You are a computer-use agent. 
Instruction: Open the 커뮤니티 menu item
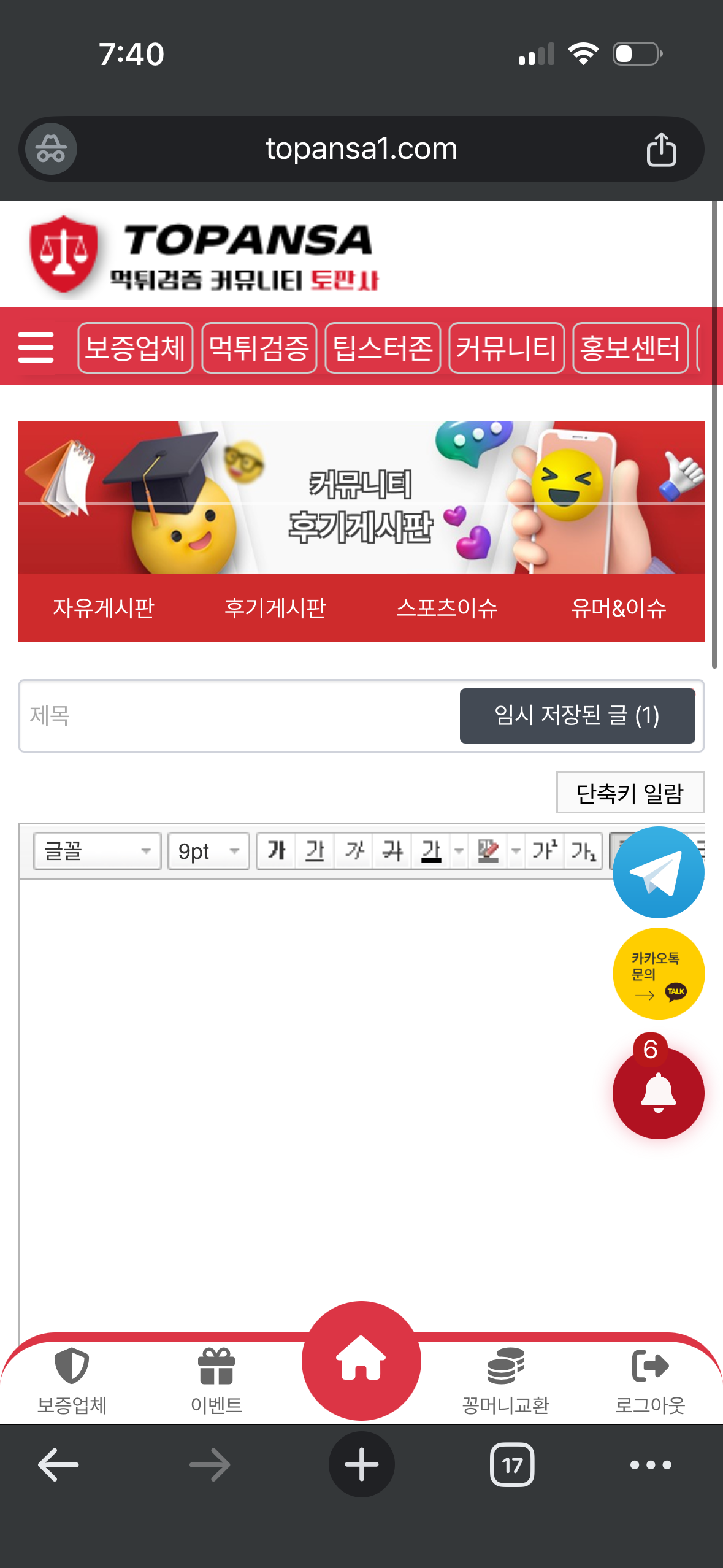coord(507,348)
